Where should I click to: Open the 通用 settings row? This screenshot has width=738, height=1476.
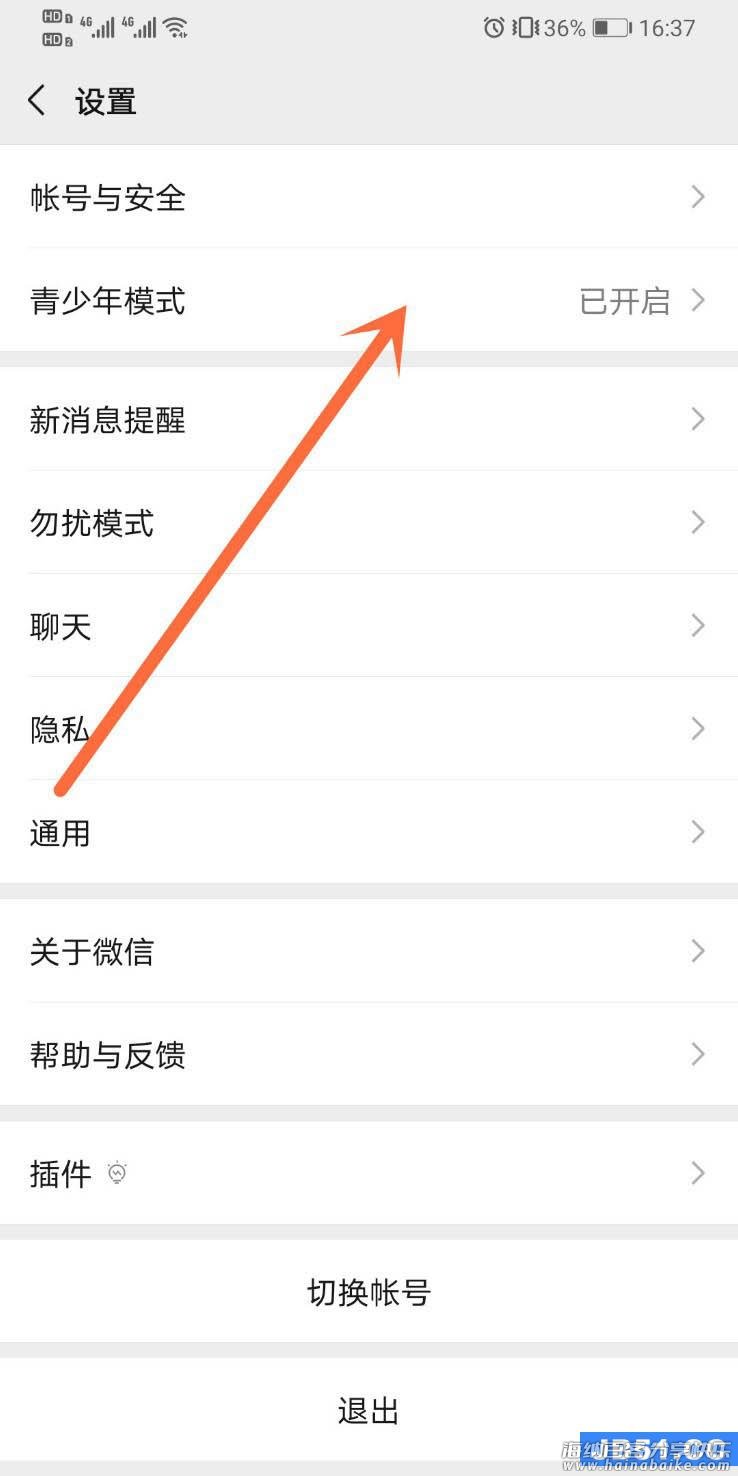pos(368,832)
